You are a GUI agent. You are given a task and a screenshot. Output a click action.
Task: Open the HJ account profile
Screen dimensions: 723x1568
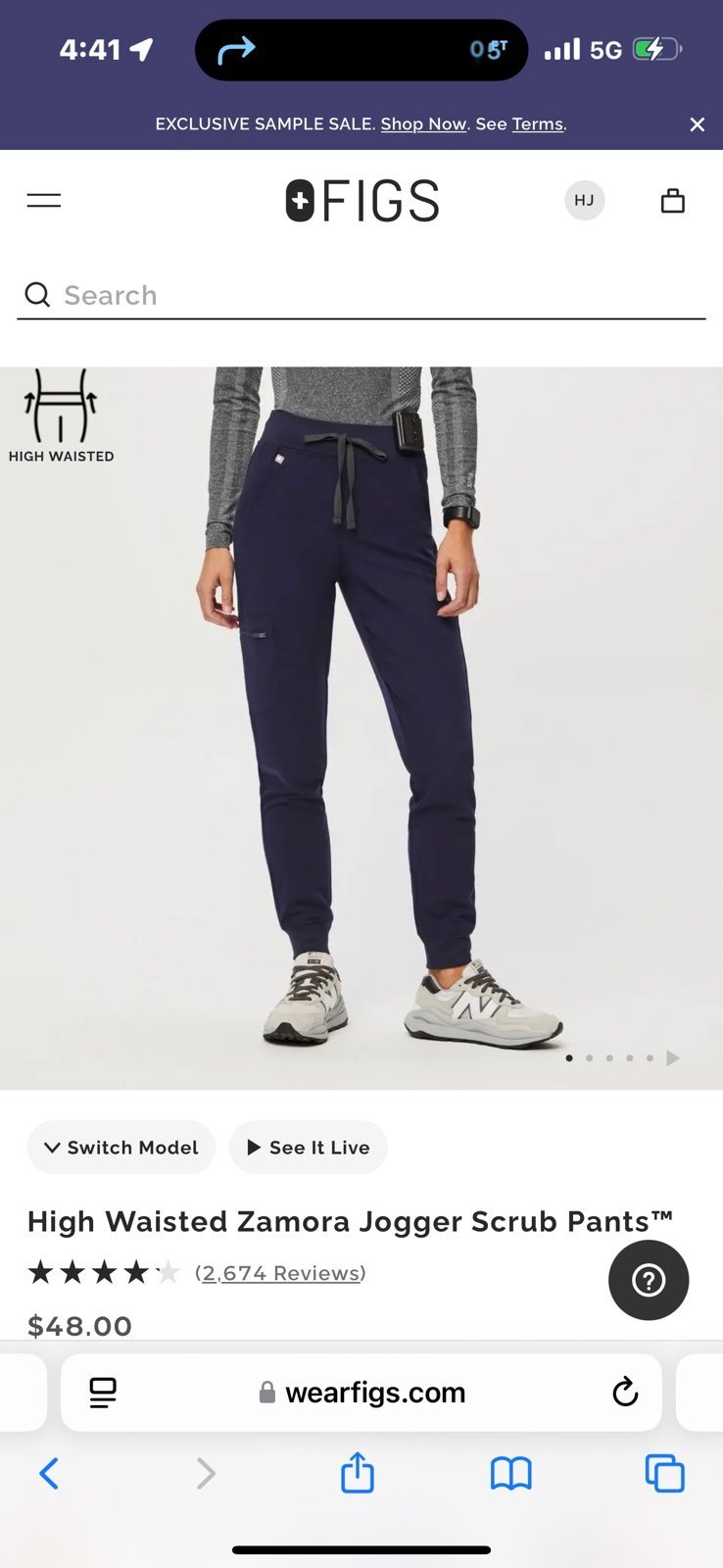tap(585, 200)
